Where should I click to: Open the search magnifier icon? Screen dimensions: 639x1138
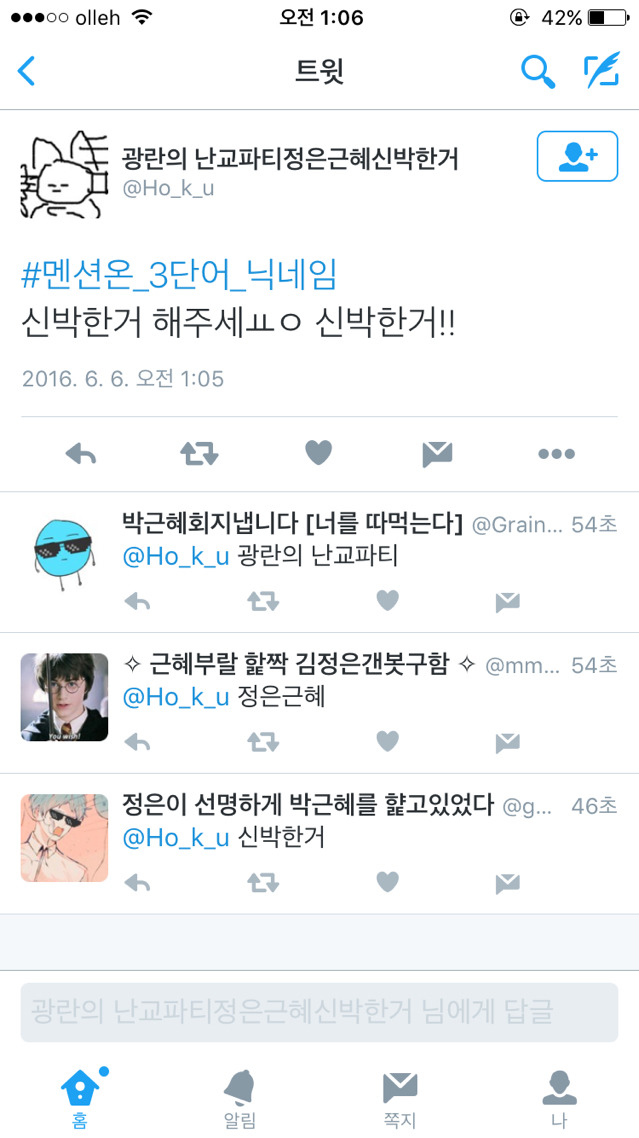(538, 71)
